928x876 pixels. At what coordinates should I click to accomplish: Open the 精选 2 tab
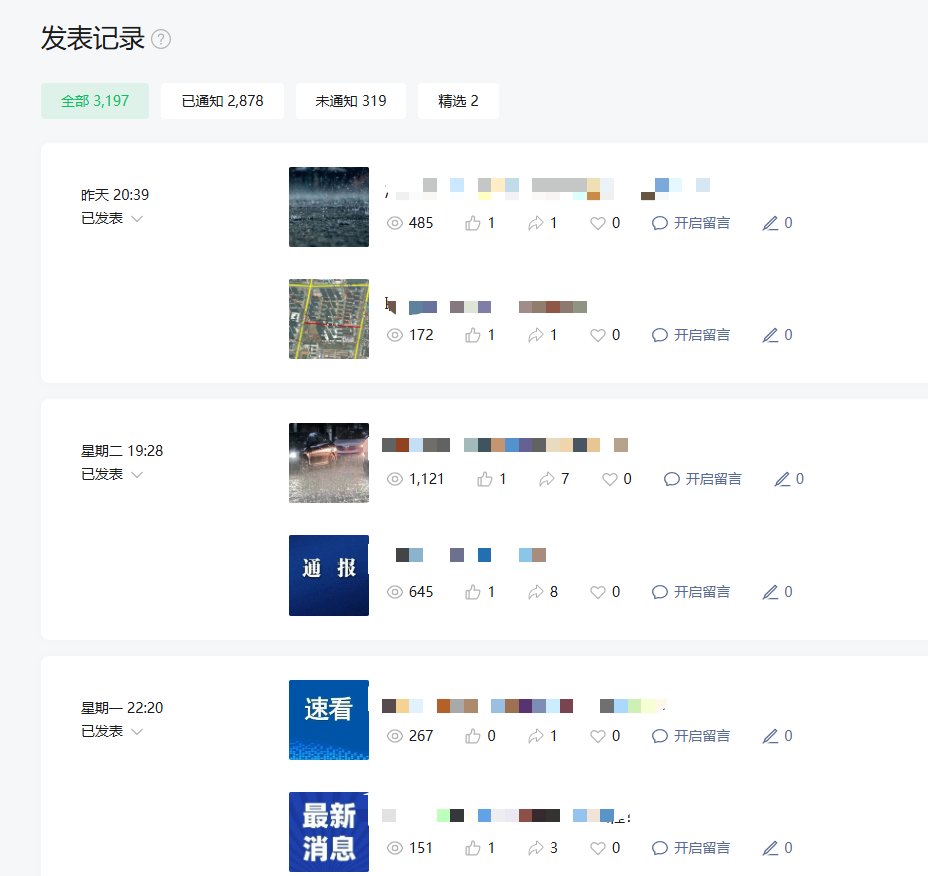click(458, 101)
